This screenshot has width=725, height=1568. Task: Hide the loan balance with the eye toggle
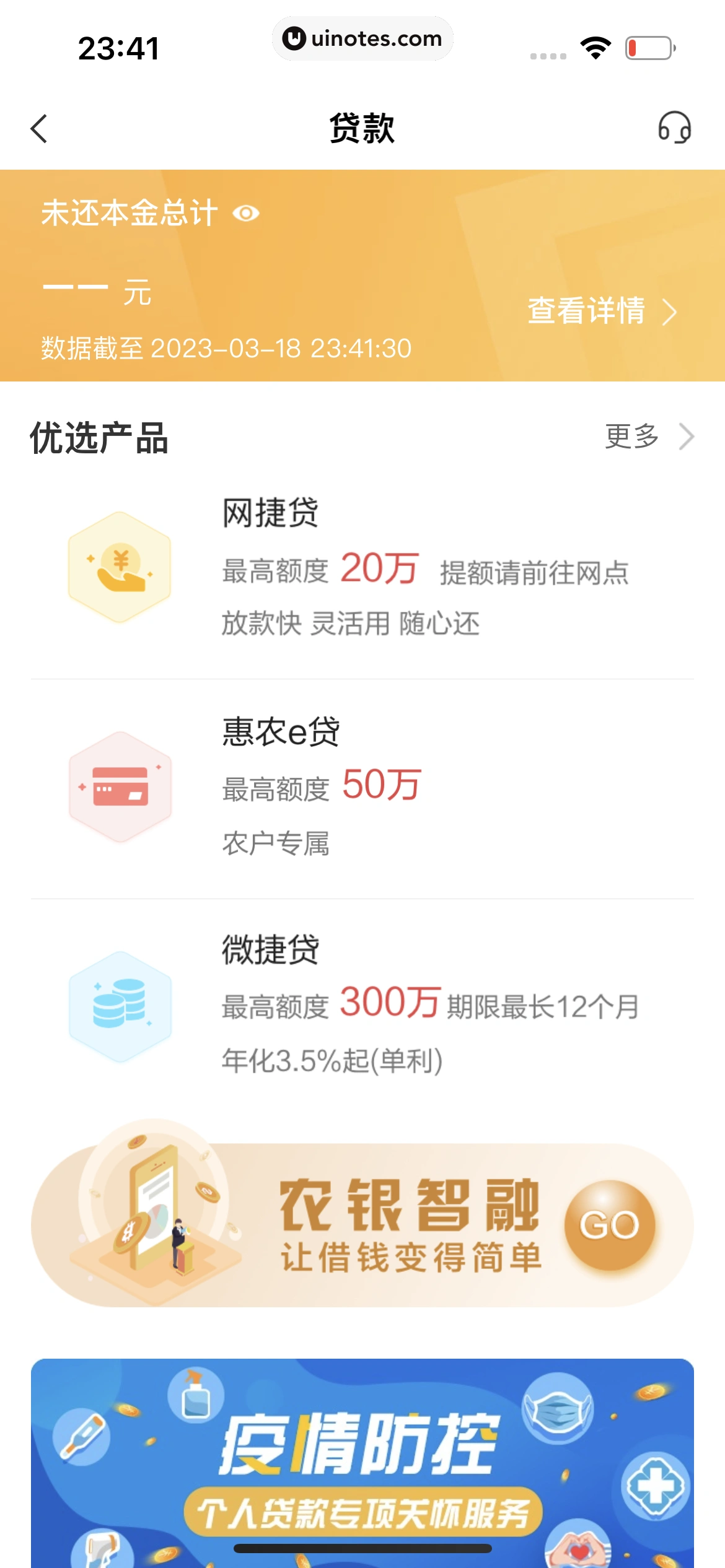pyautogui.click(x=247, y=212)
